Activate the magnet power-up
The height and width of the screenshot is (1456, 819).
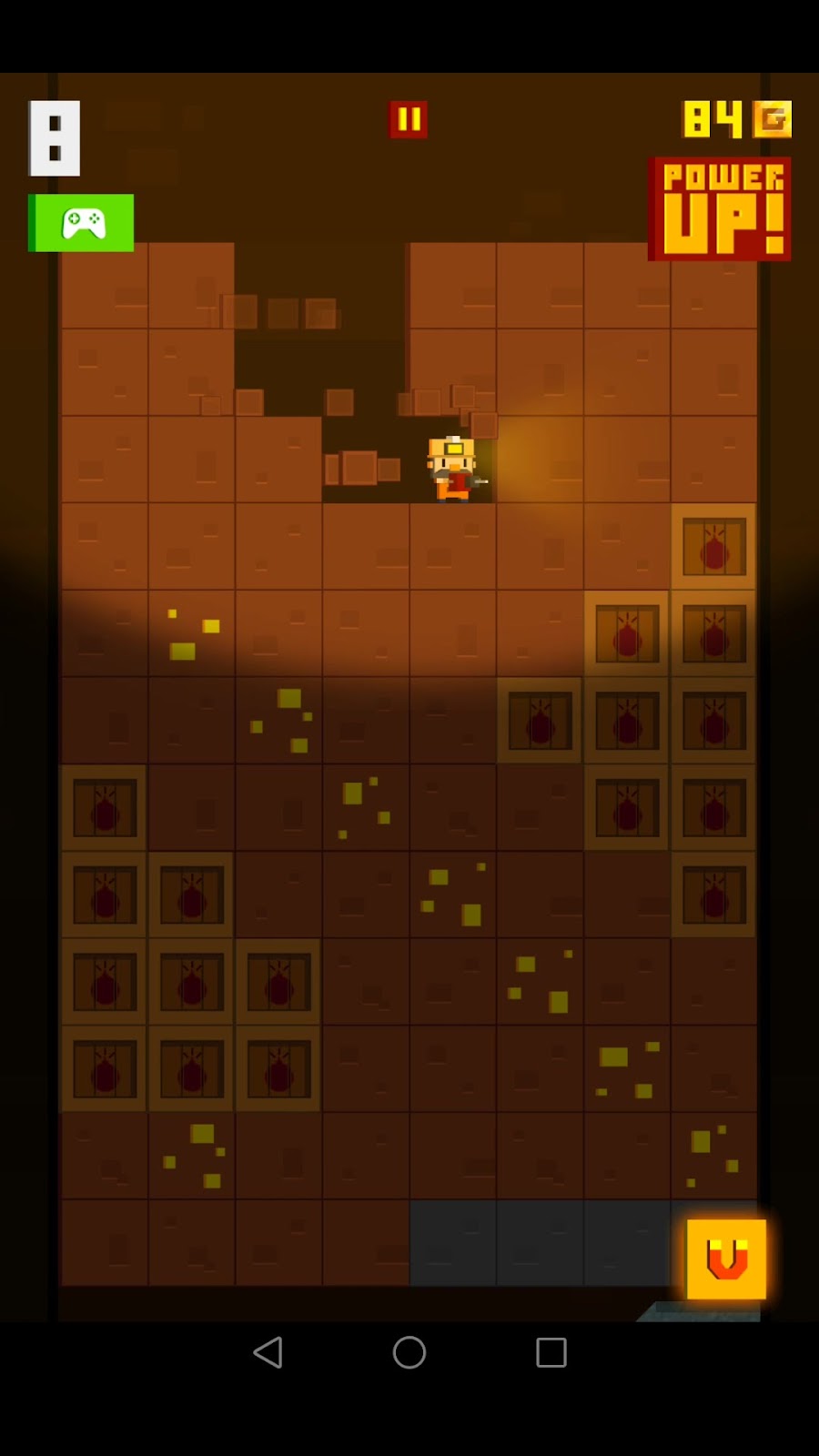726,1259
